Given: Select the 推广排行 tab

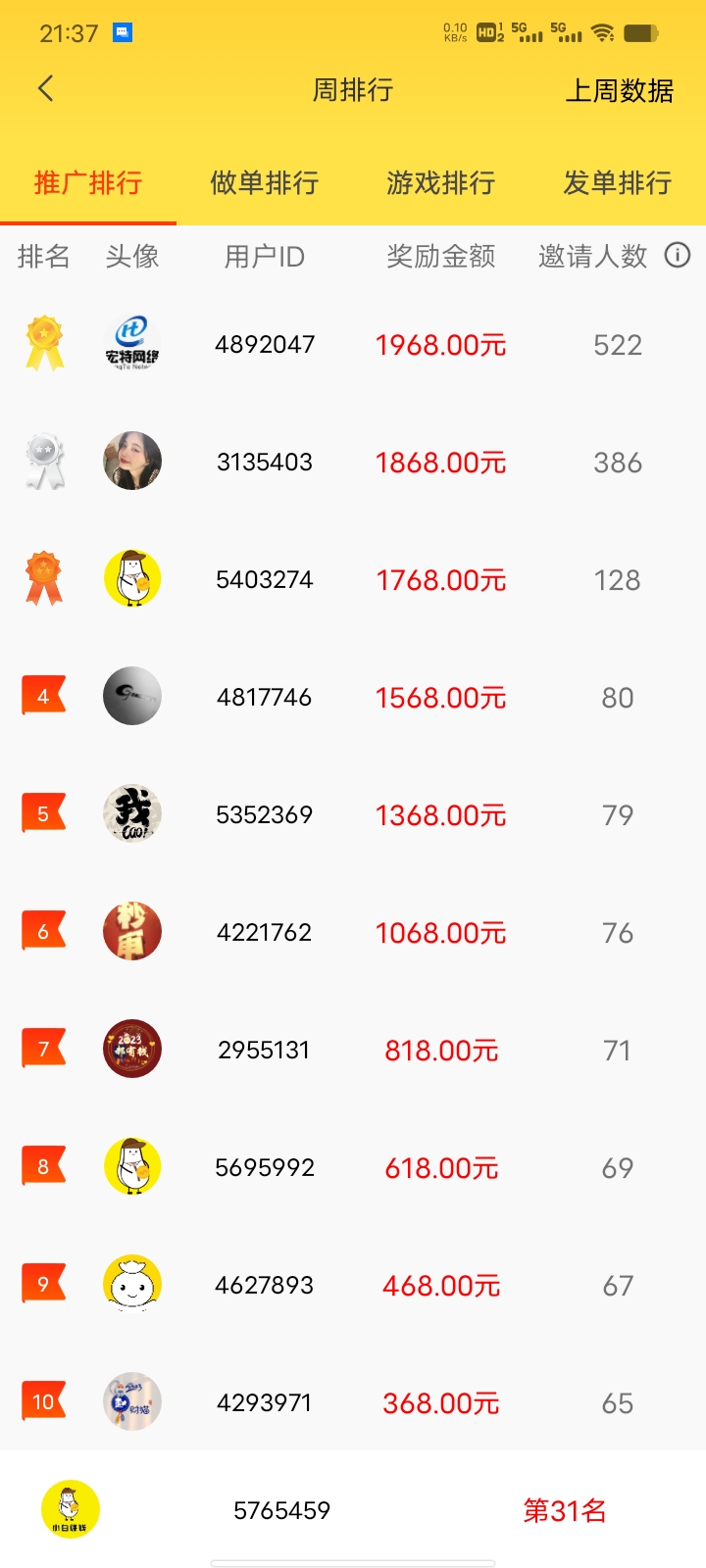Looking at the screenshot, I should click(88, 182).
